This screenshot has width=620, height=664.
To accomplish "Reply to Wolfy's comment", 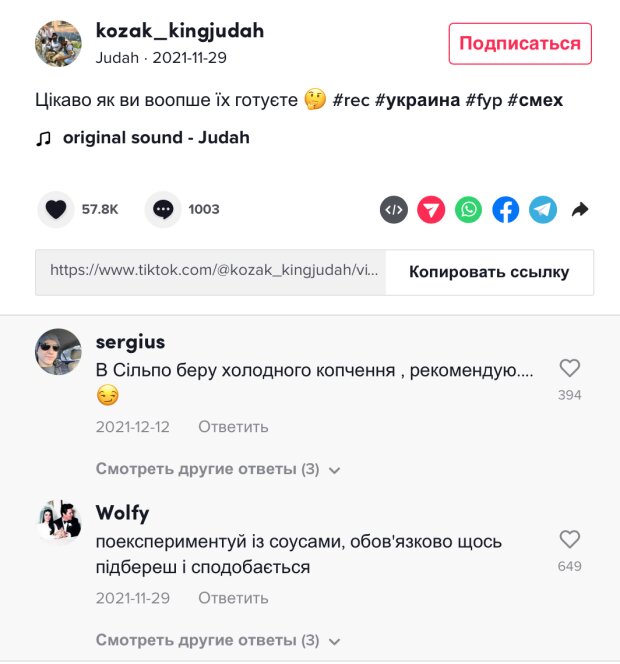I will pos(233,598).
